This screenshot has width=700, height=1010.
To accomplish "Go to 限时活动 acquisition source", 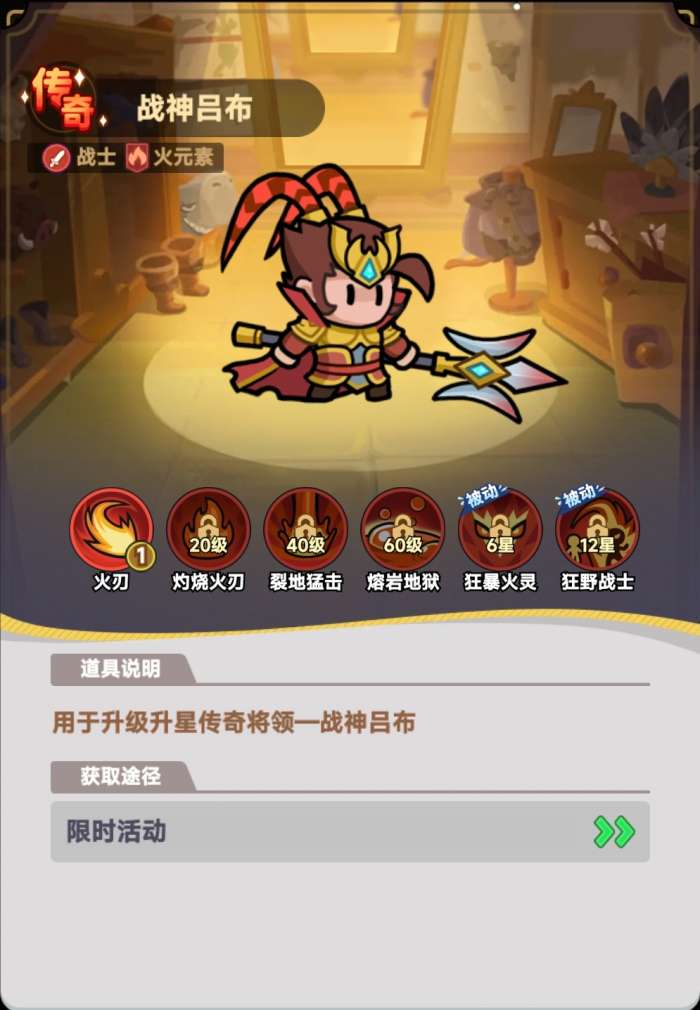I will tap(350, 831).
